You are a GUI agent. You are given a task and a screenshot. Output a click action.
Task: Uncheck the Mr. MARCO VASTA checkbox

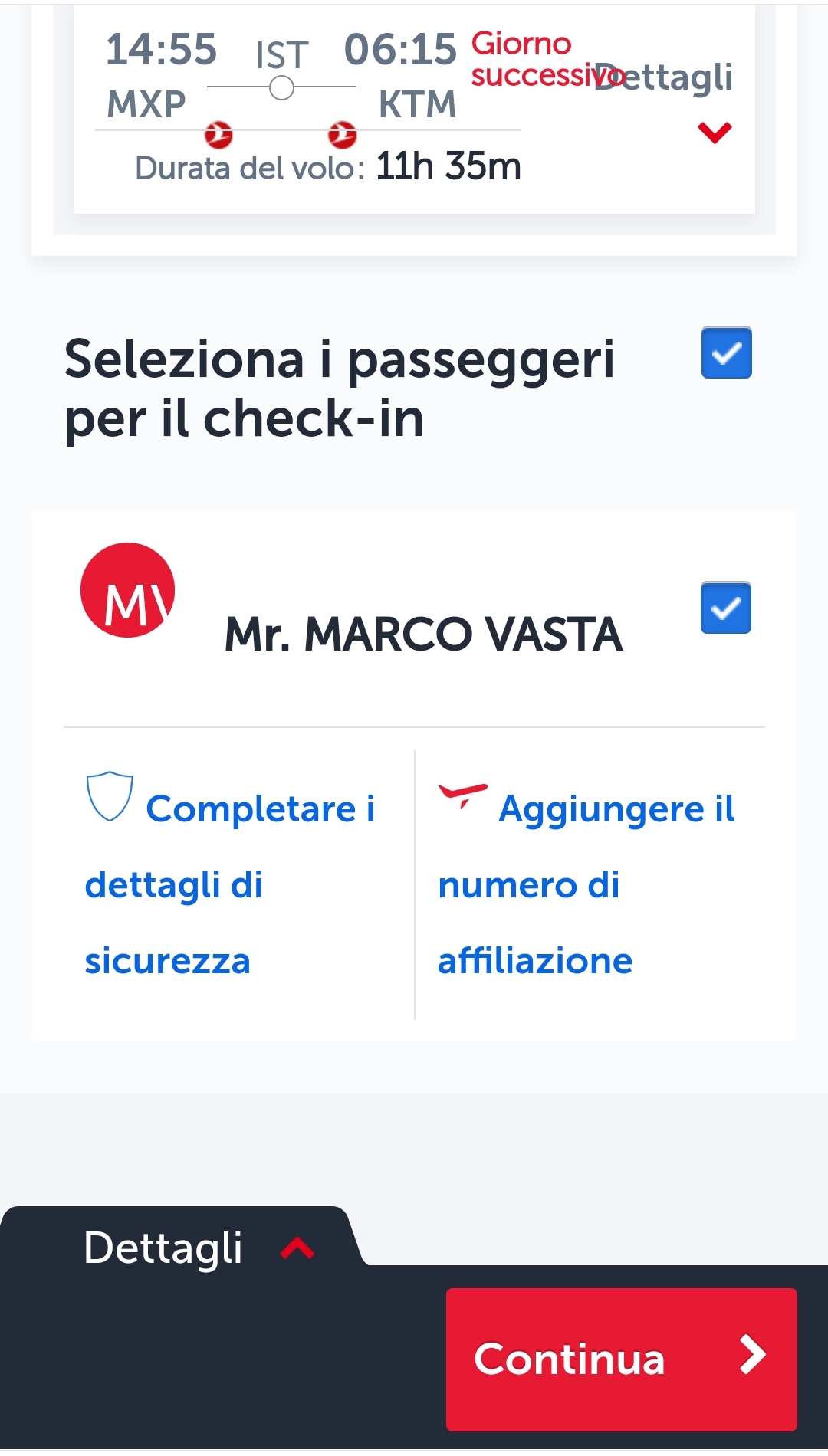click(725, 608)
